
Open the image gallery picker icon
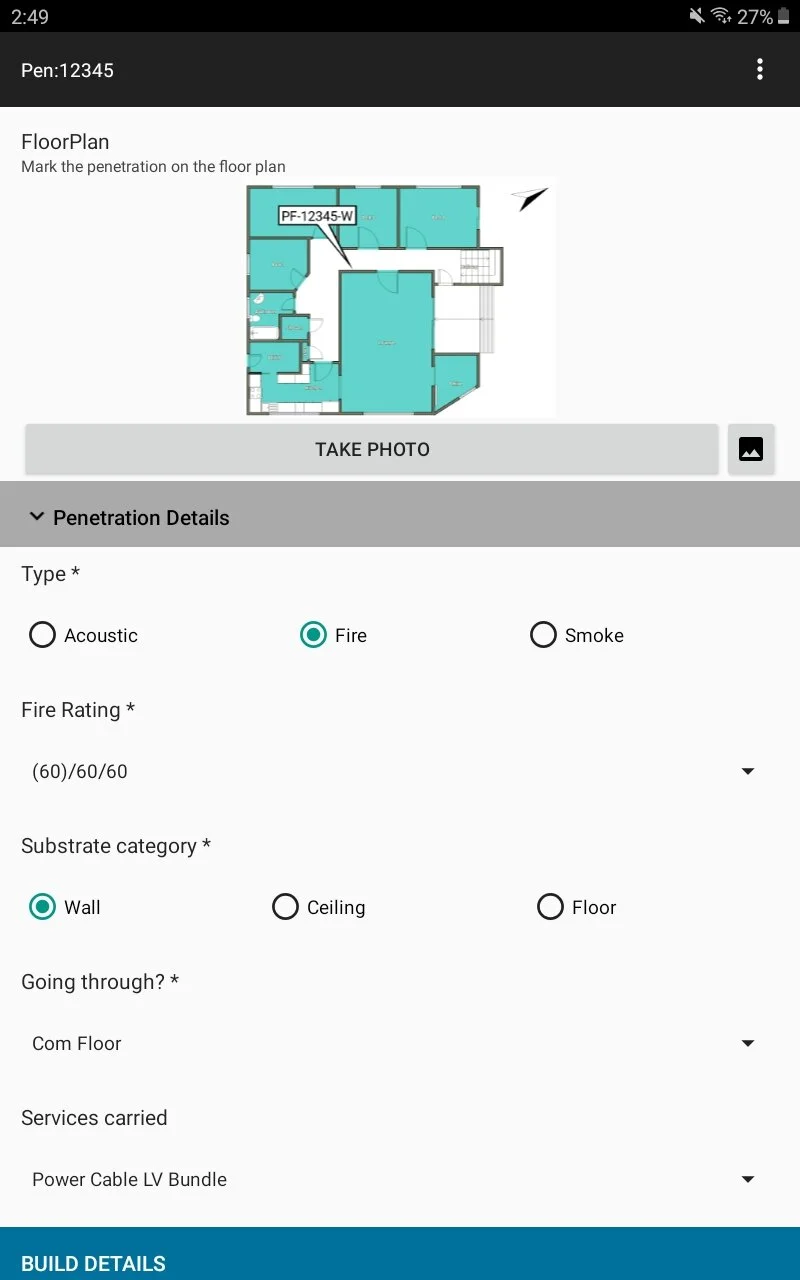click(x=751, y=449)
